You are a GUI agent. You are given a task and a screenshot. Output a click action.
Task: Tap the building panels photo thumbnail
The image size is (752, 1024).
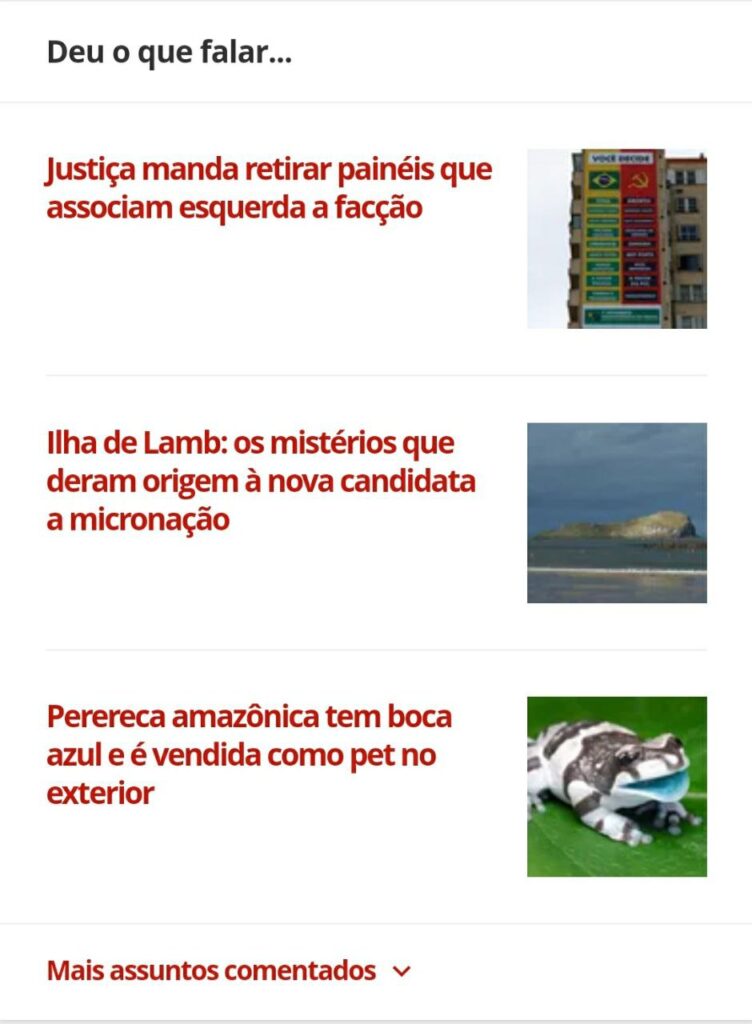click(616, 239)
